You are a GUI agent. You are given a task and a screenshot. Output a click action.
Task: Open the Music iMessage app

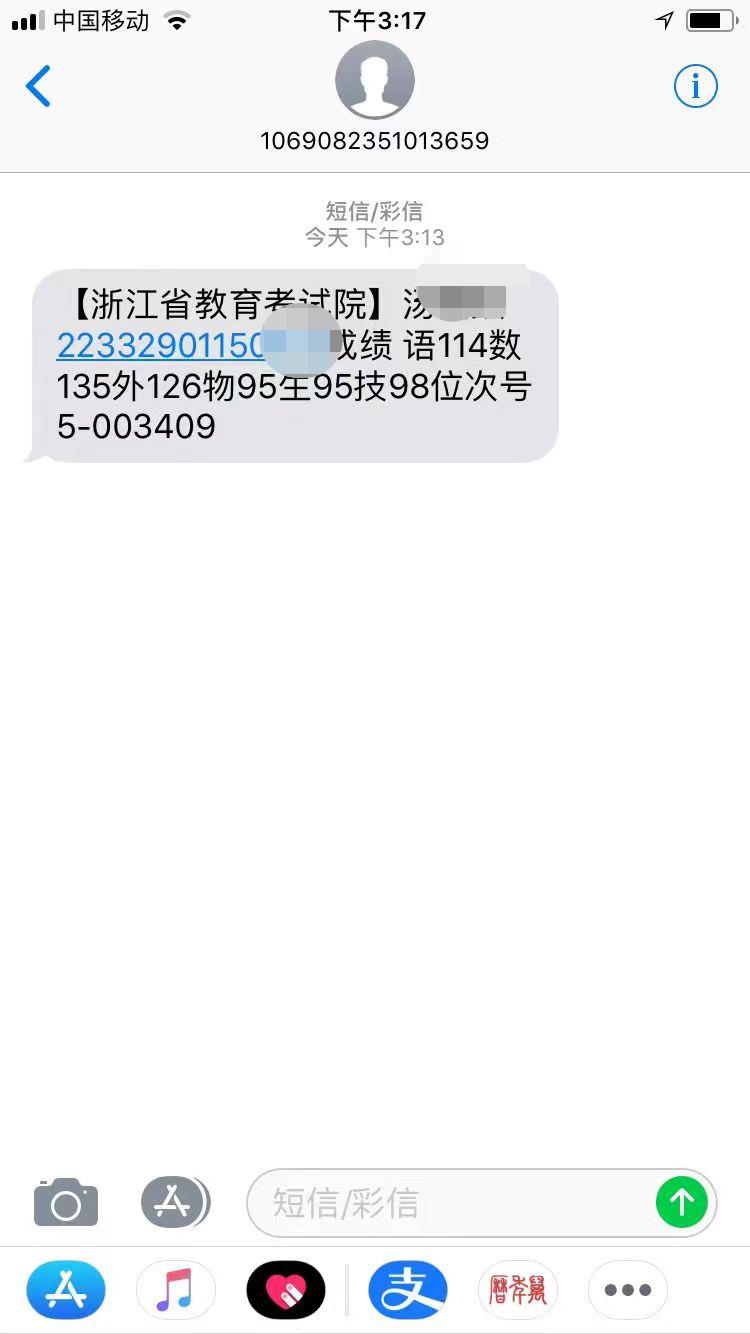[176, 1290]
